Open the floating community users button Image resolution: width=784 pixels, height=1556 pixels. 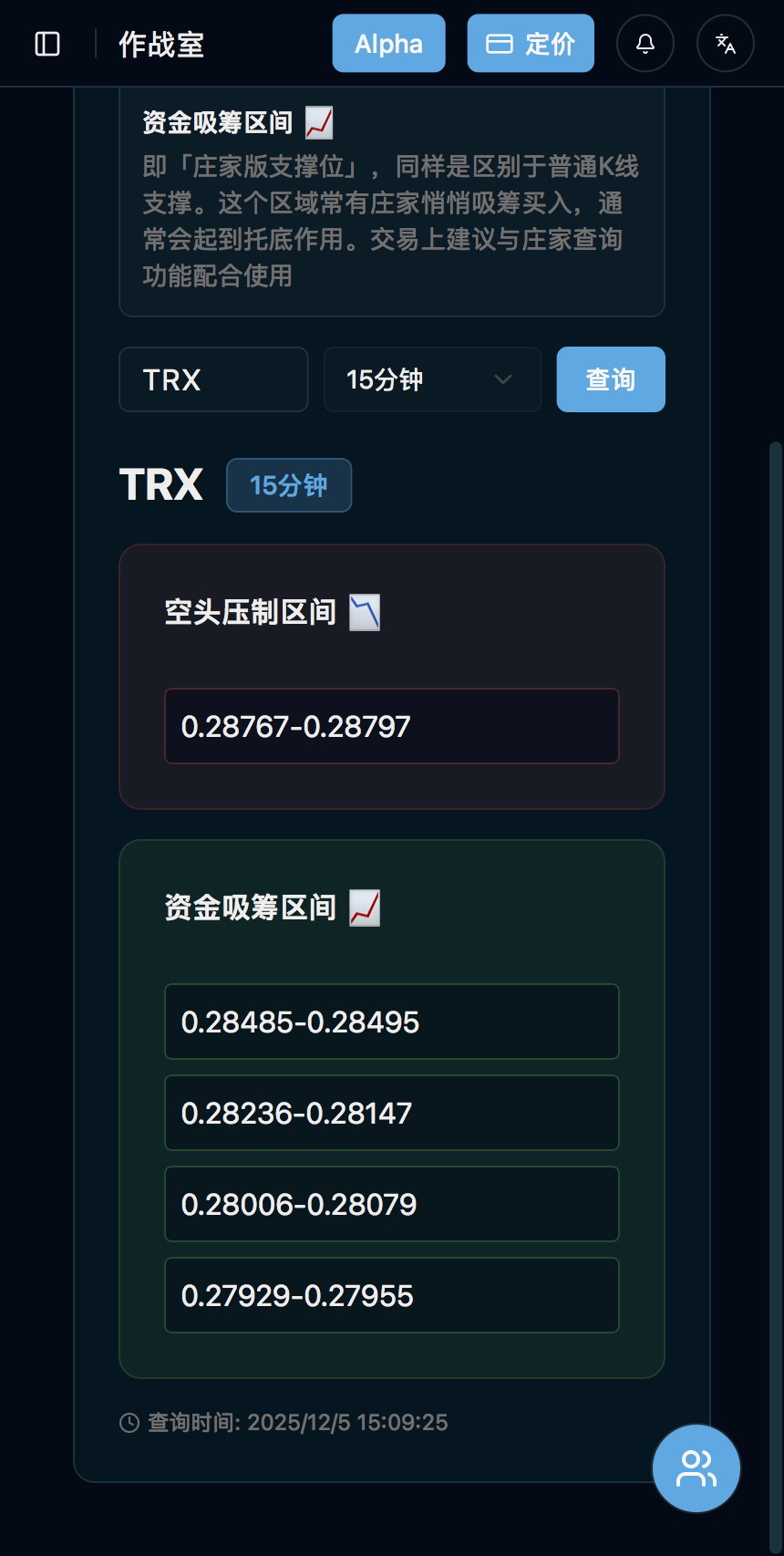pyautogui.click(x=696, y=1468)
